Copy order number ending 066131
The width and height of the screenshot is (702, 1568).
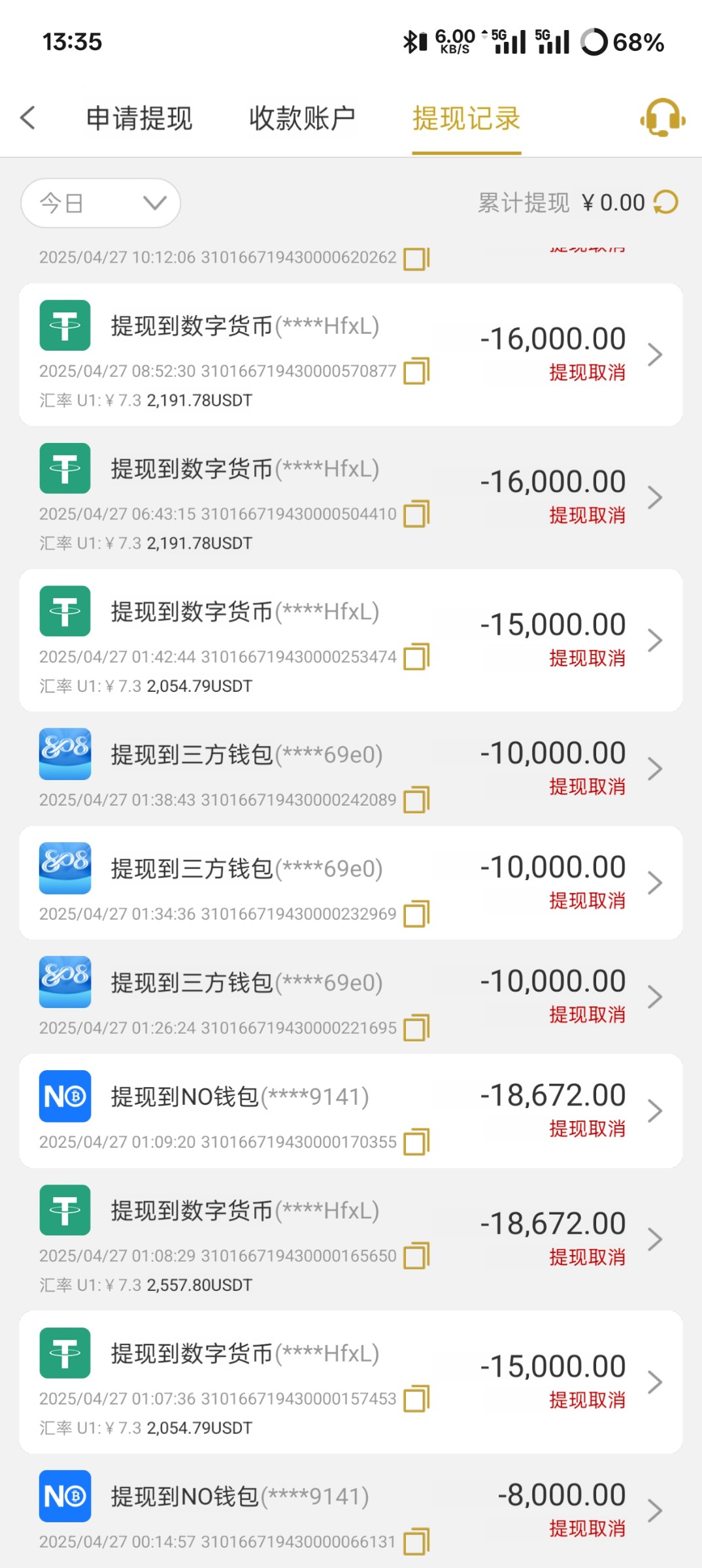pos(416,1542)
